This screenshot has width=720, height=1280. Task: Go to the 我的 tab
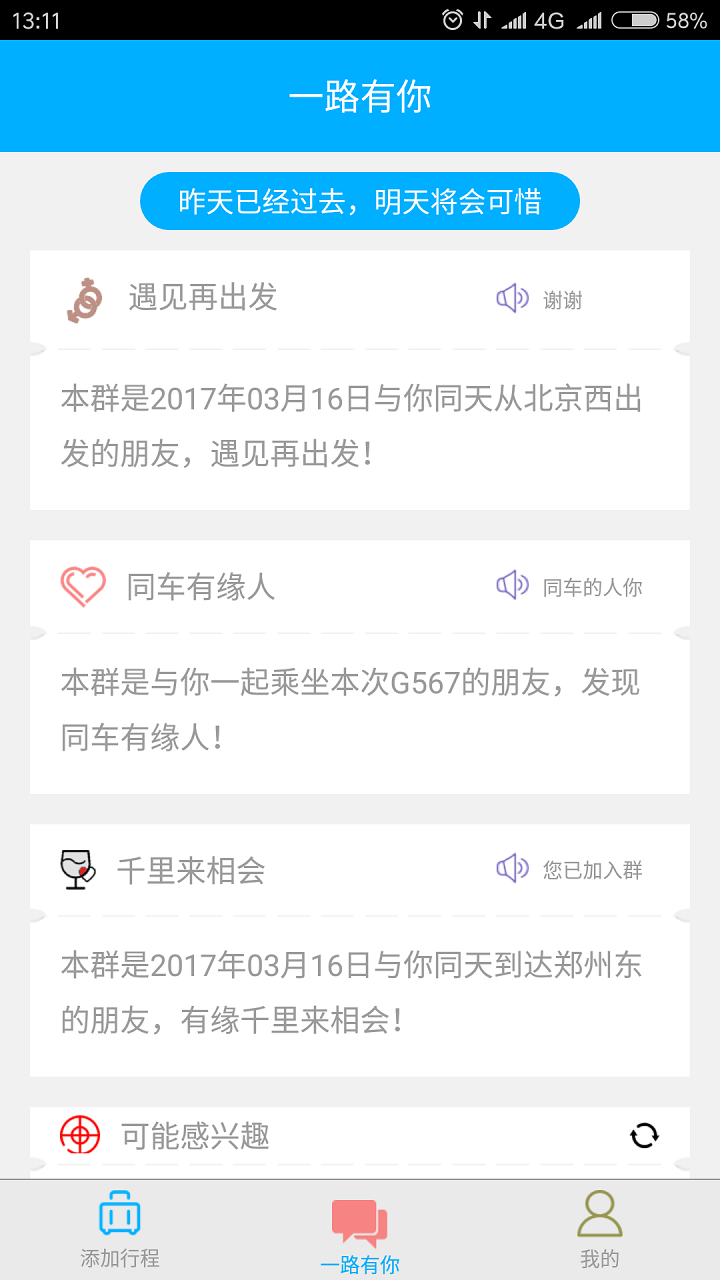pos(599,1230)
